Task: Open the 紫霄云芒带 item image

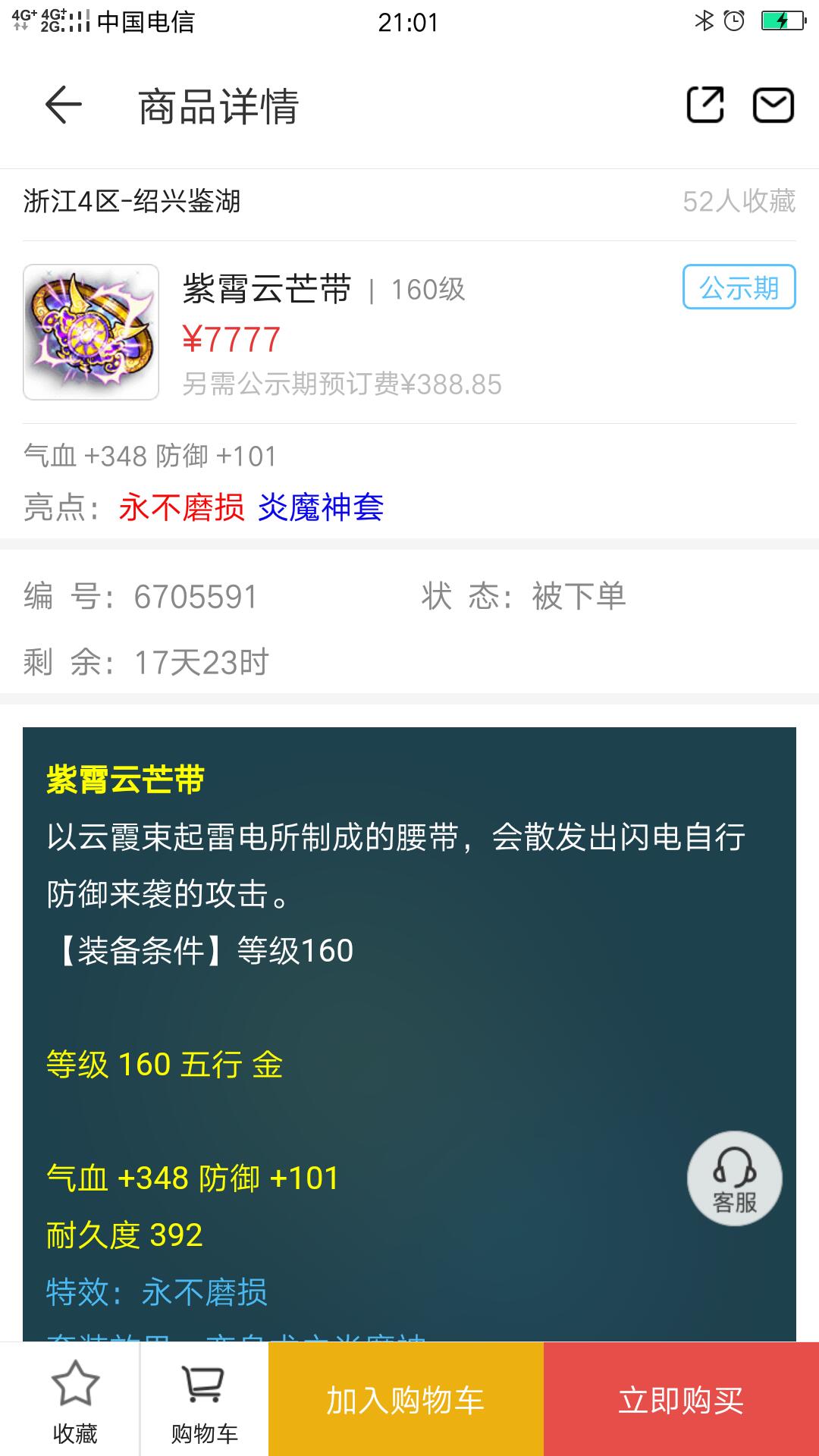Action: click(91, 332)
